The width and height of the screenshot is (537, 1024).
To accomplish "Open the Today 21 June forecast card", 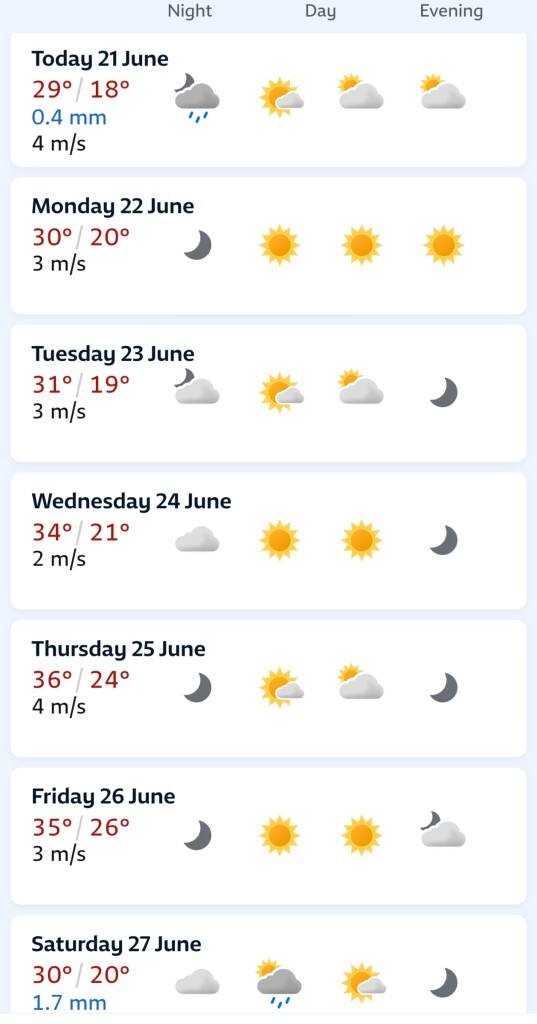I will pyautogui.click(x=268, y=99).
